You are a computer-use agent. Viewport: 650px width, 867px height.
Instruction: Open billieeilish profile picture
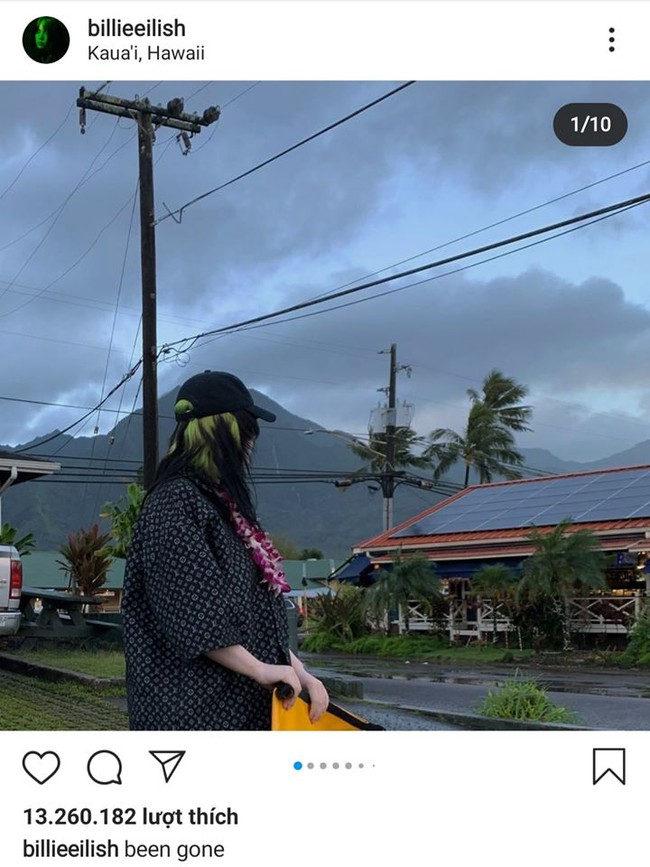tap(46, 40)
